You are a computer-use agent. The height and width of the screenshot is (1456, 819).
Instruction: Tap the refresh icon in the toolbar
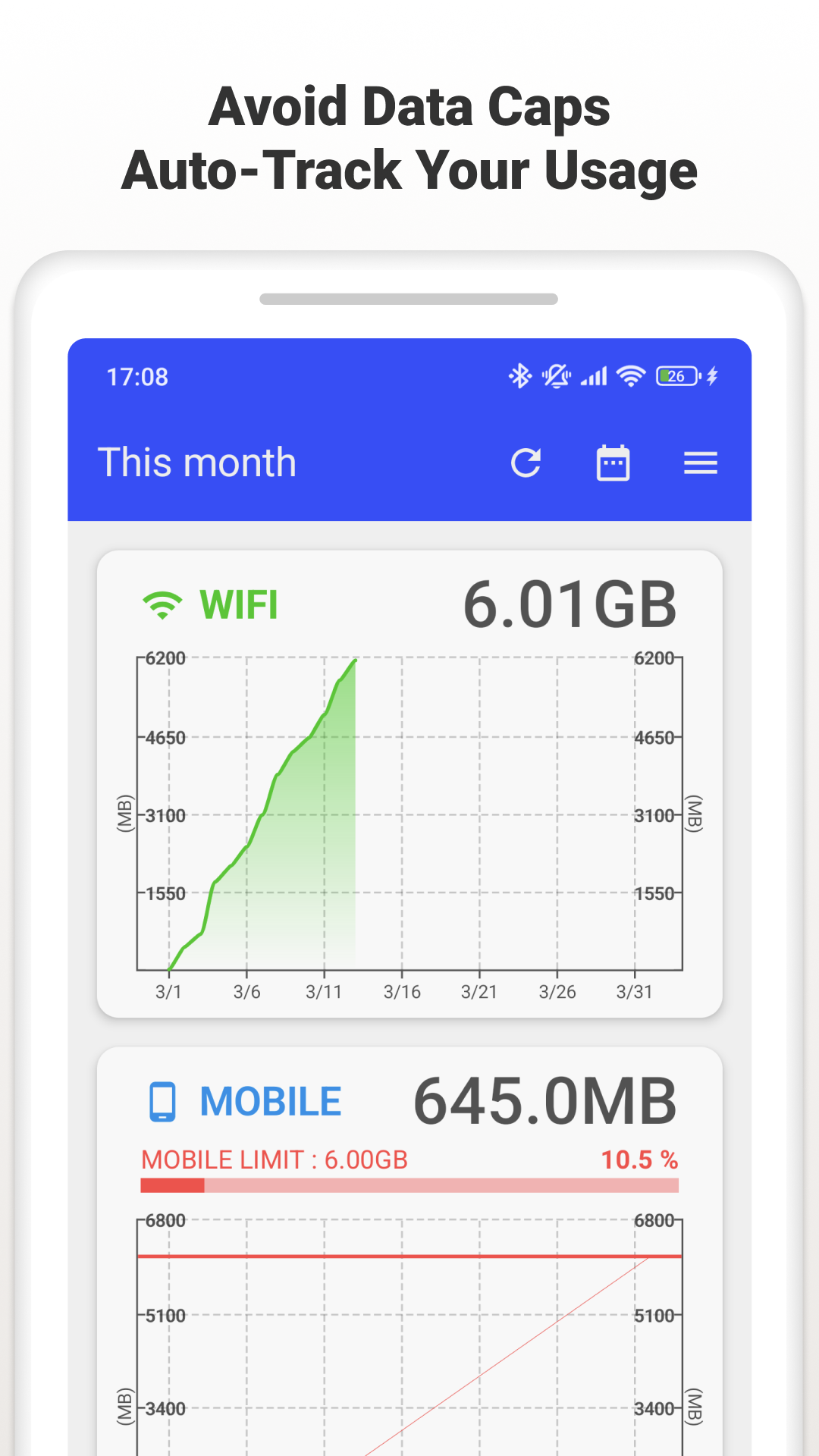[527, 463]
